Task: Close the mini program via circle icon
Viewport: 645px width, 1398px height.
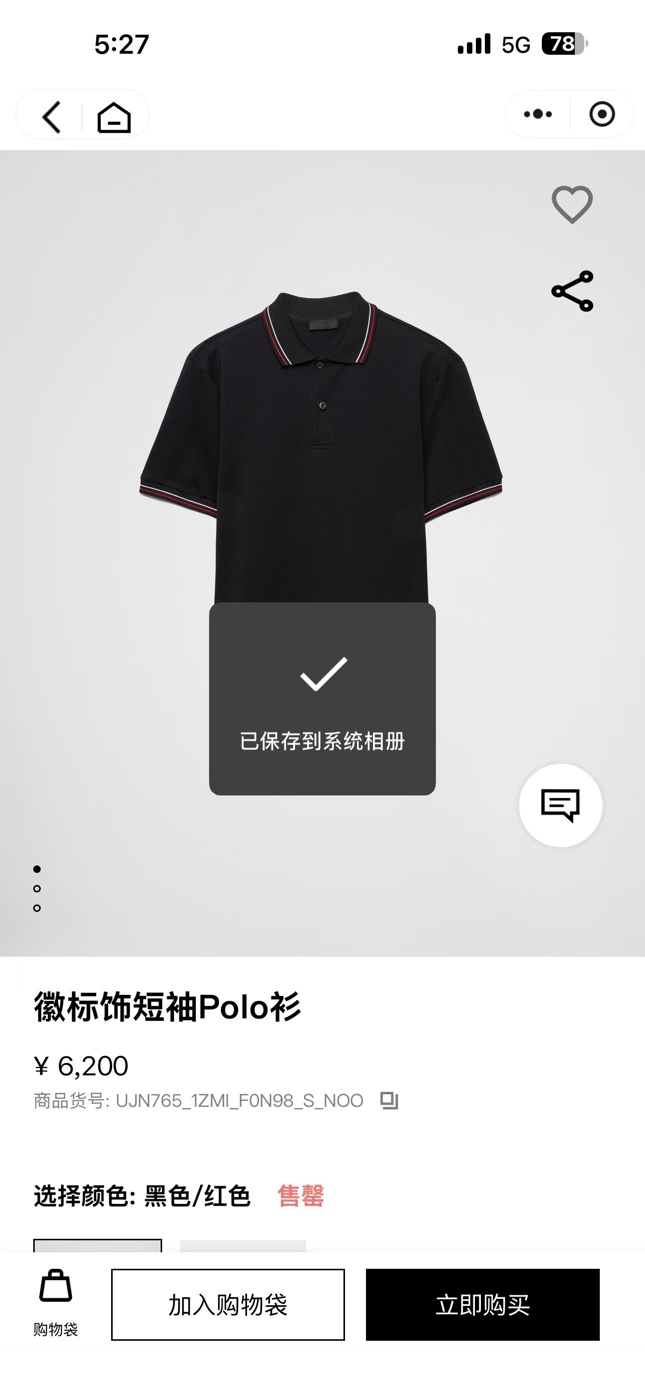Action: 602,114
